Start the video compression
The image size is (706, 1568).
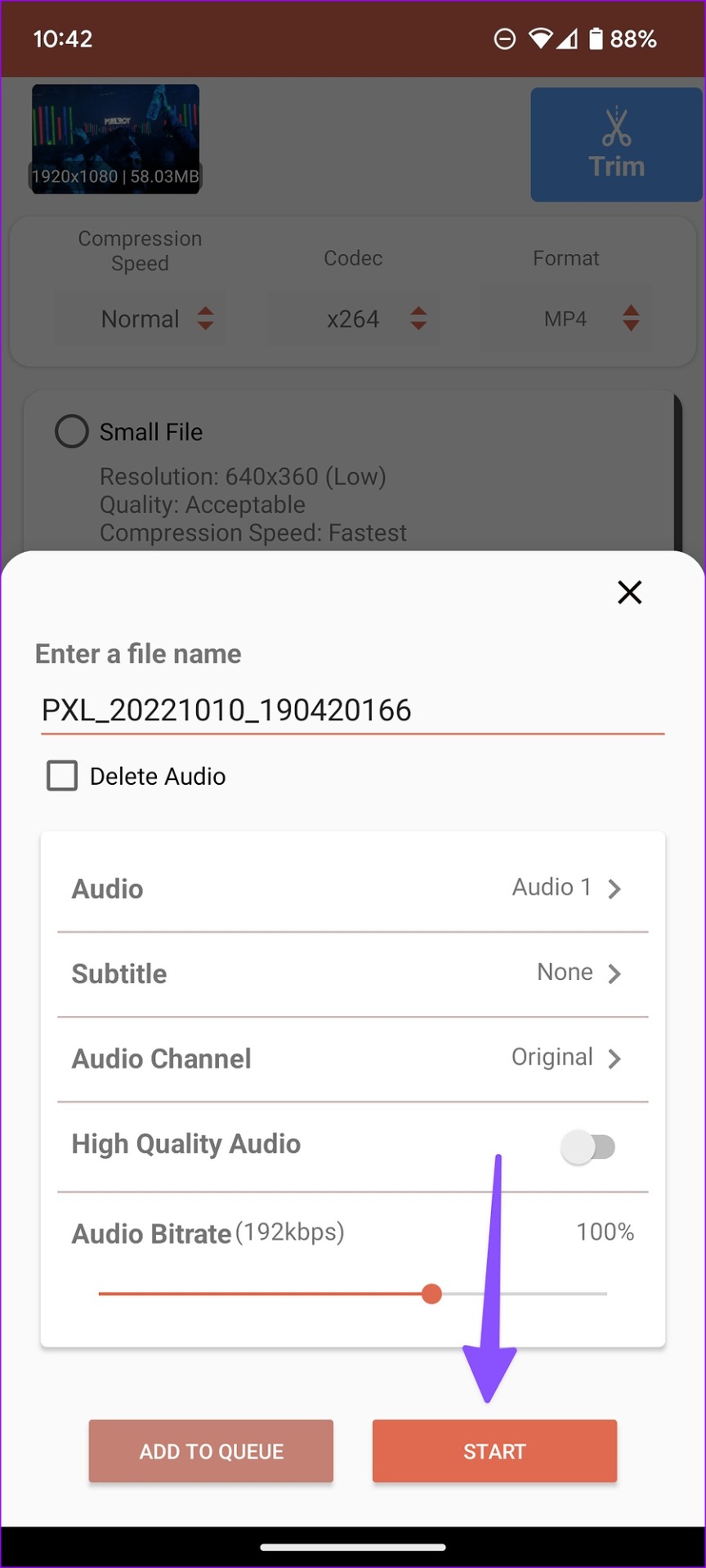pos(494,1451)
